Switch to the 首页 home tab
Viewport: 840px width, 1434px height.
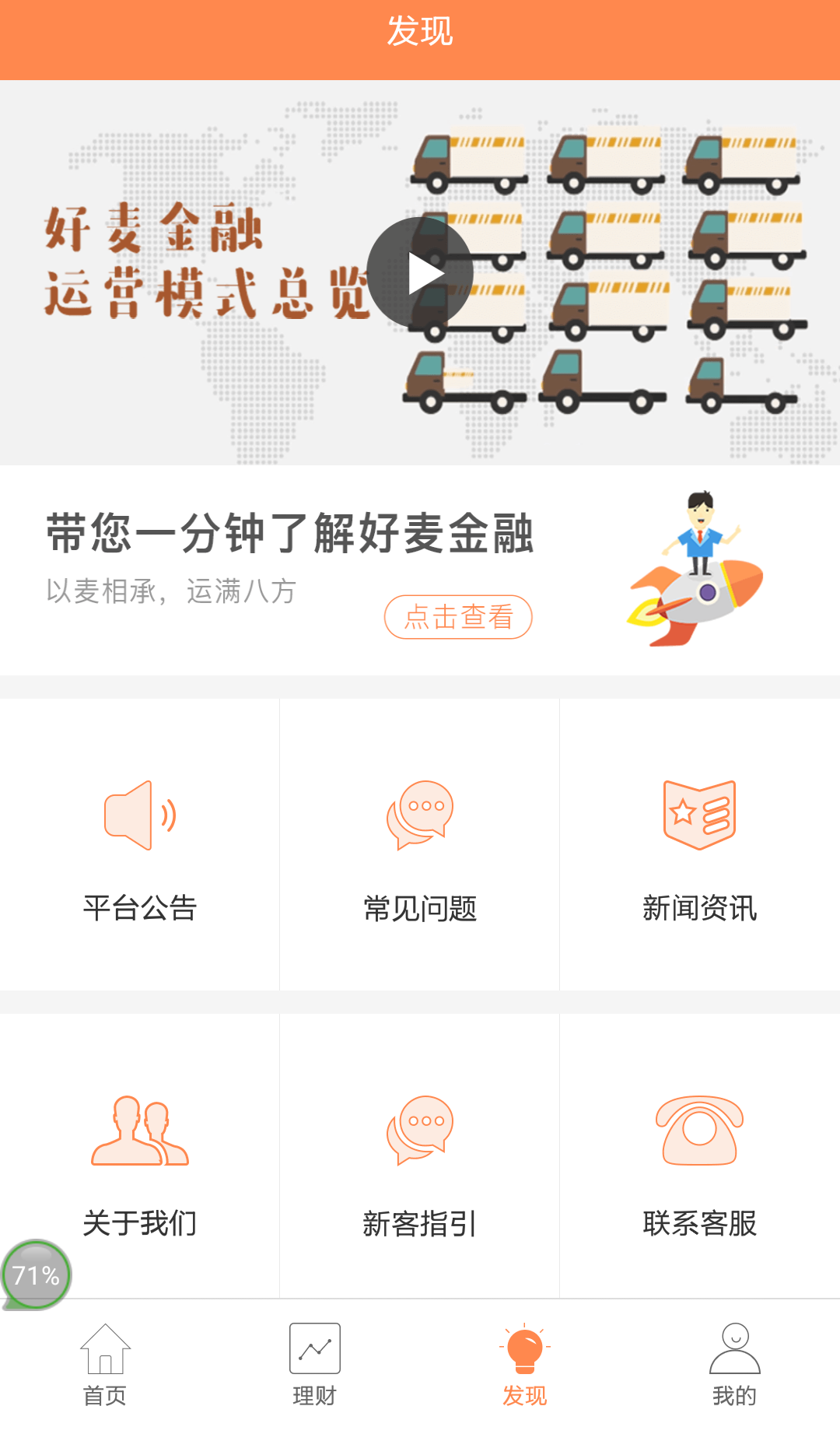tap(105, 1366)
